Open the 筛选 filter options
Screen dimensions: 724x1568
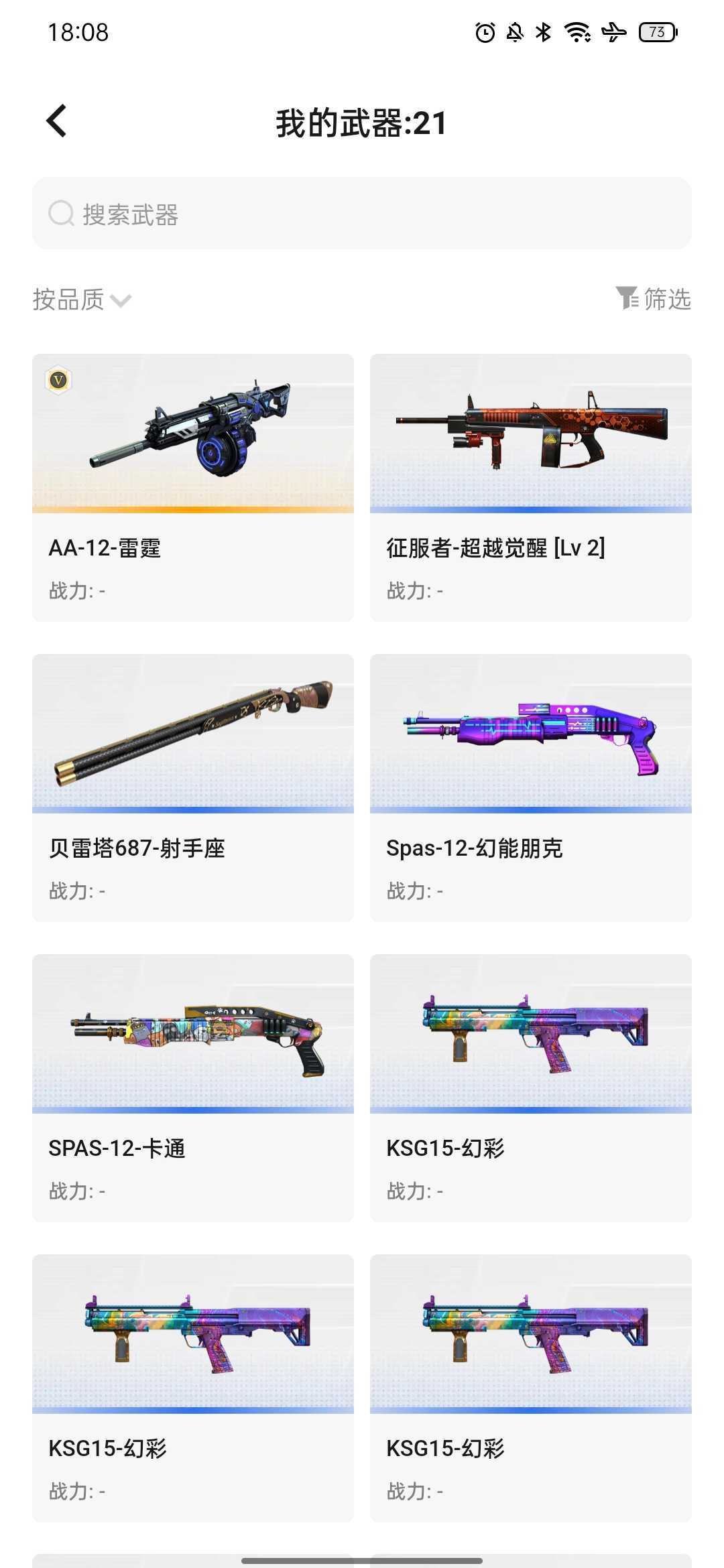point(654,299)
